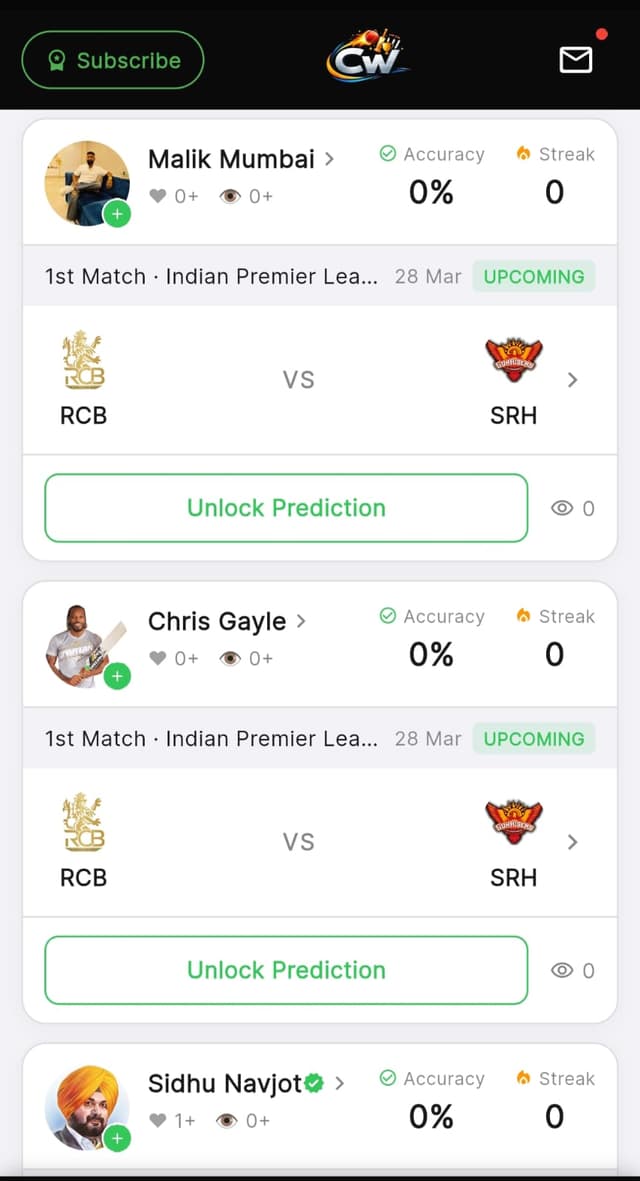Follow Sidhu Navjot with plus badge
This screenshot has height=1181, width=640.
coord(117,1138)
